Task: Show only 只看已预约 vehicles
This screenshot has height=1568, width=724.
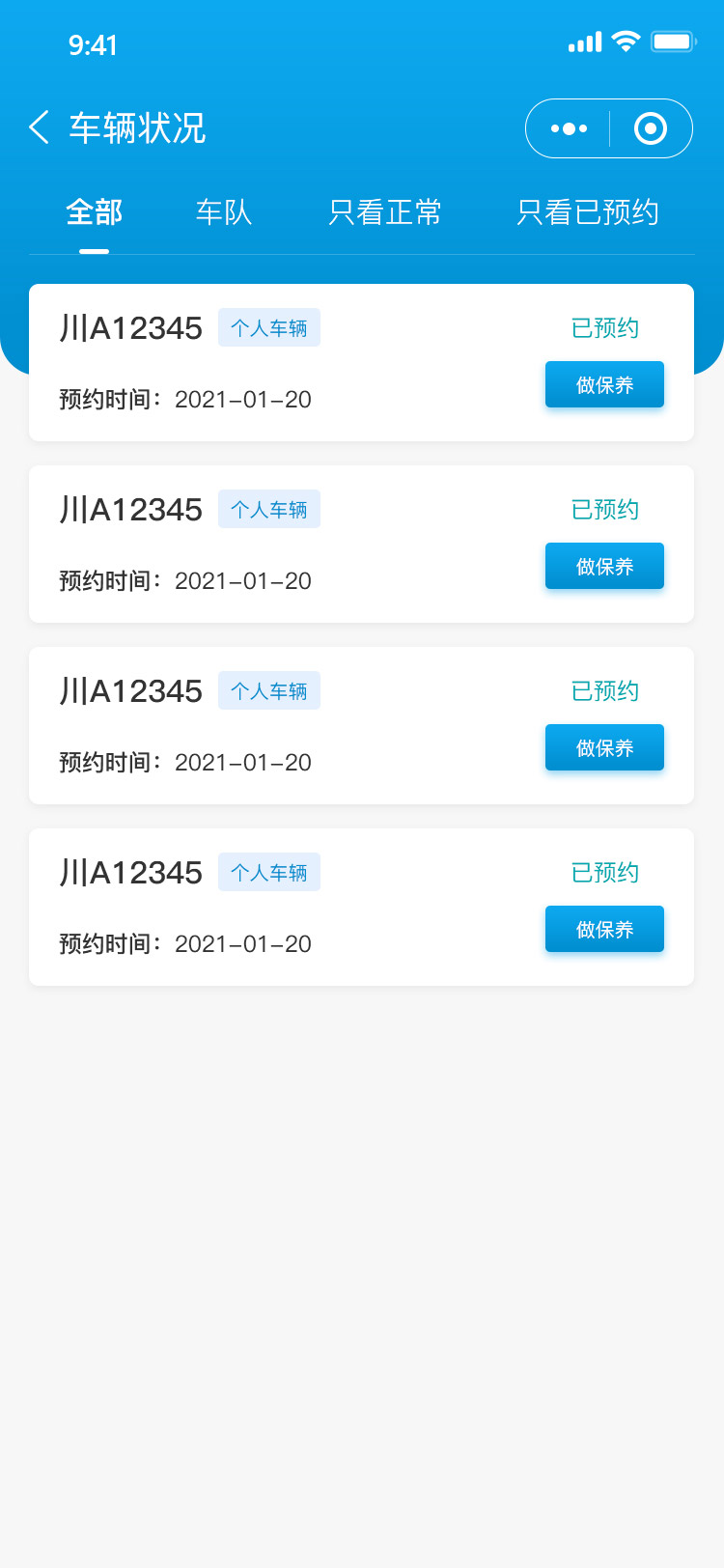Action: [x=588, y=212]
